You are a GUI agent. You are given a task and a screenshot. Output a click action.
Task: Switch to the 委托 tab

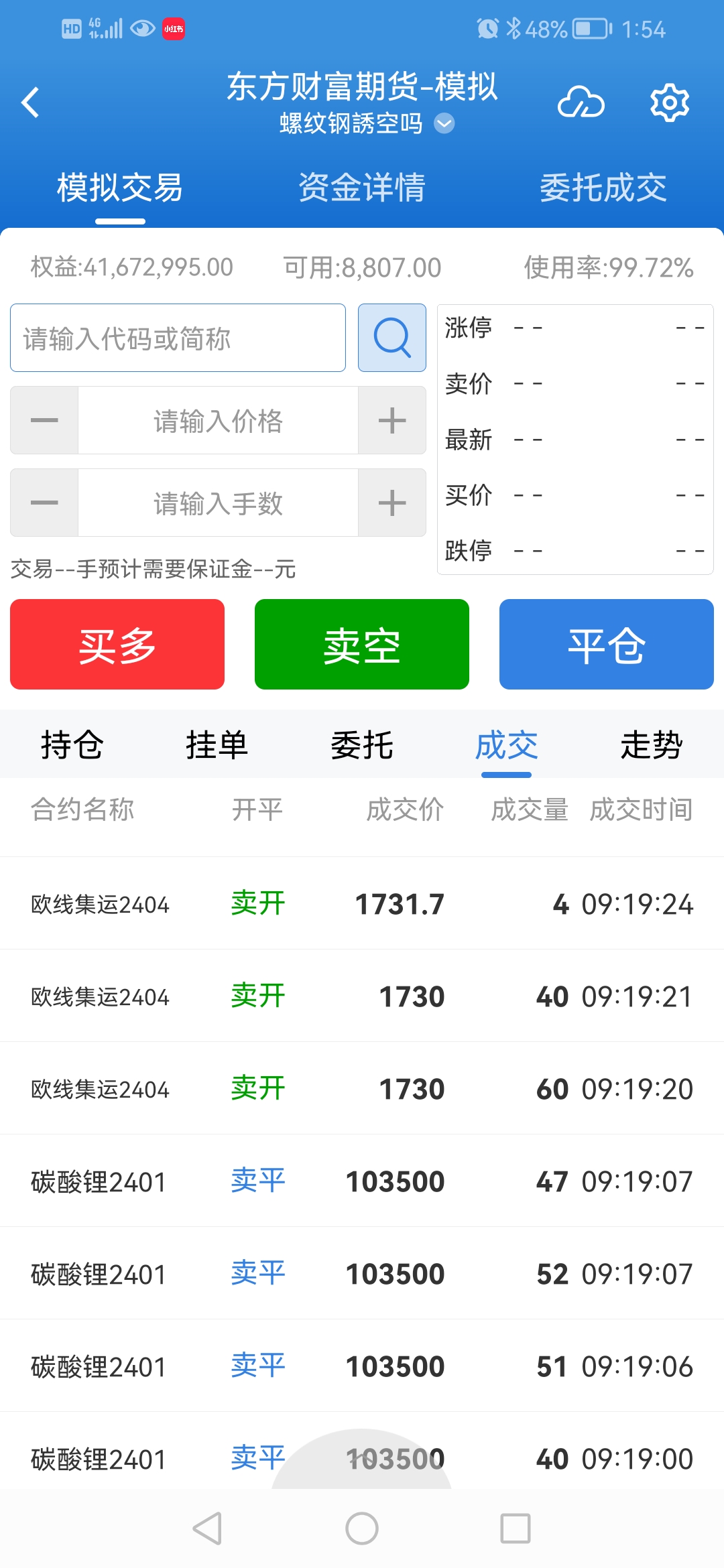coord(362,745)
